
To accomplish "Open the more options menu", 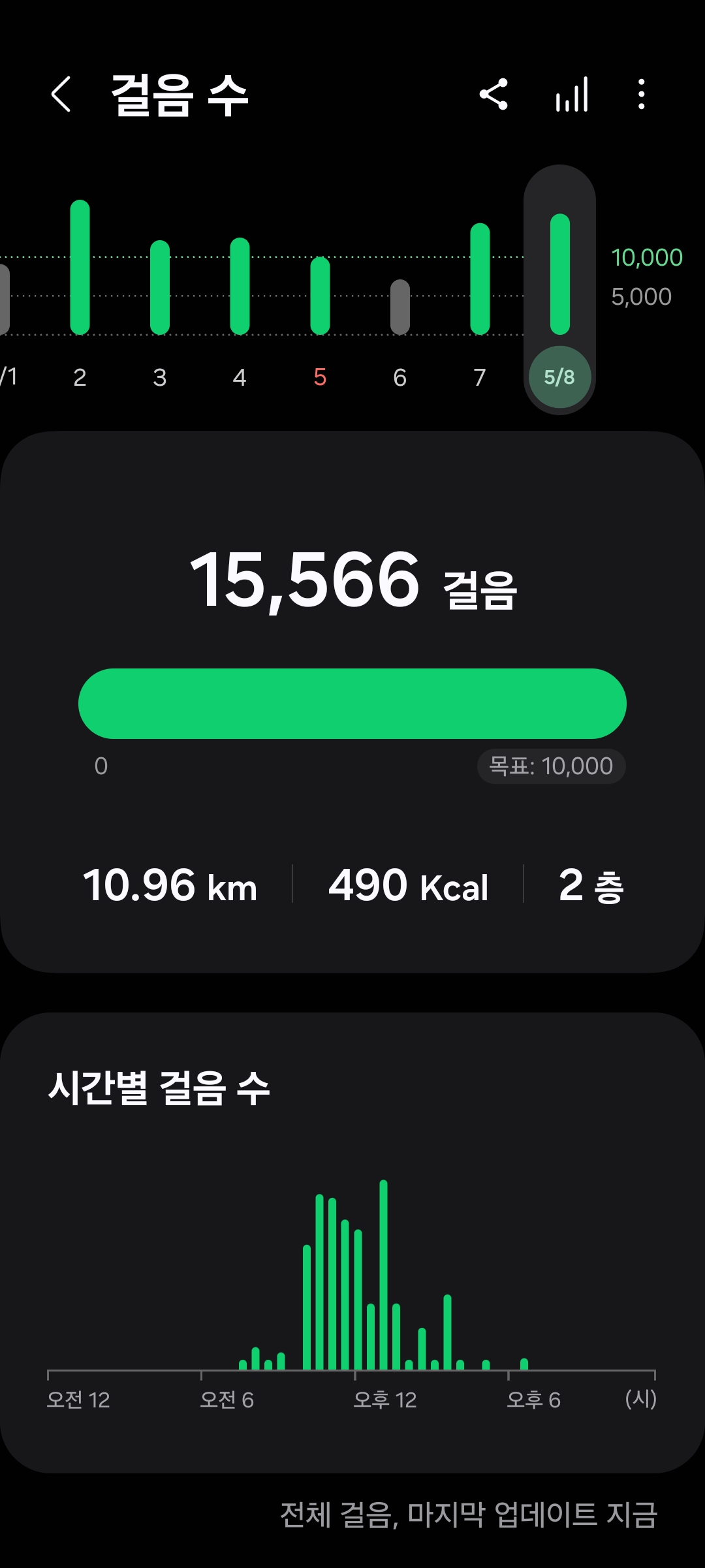I will [642, 95].
